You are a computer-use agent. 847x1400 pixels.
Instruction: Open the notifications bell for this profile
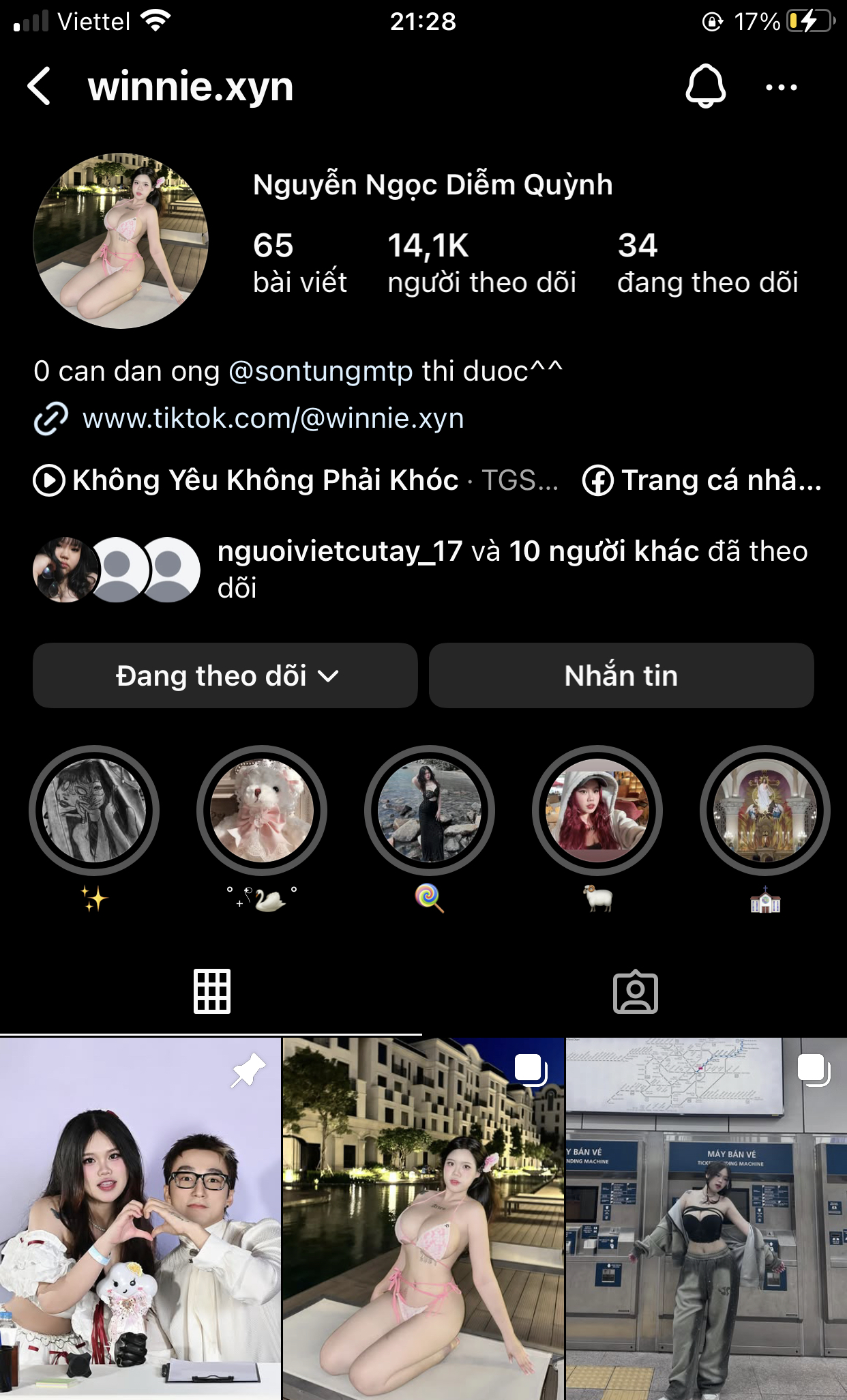(705, 87)
